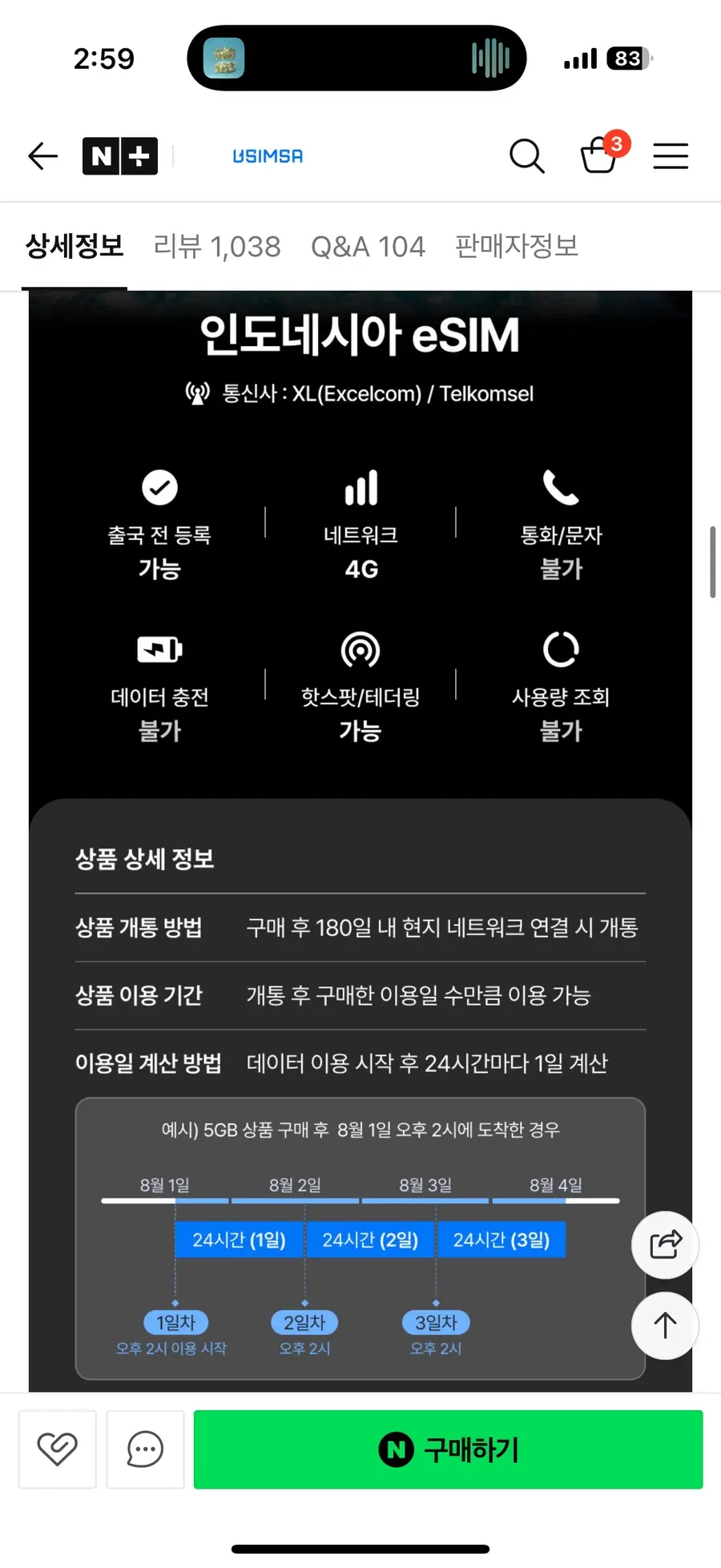Add the product to wishlist via heart

click(58, 1449)
